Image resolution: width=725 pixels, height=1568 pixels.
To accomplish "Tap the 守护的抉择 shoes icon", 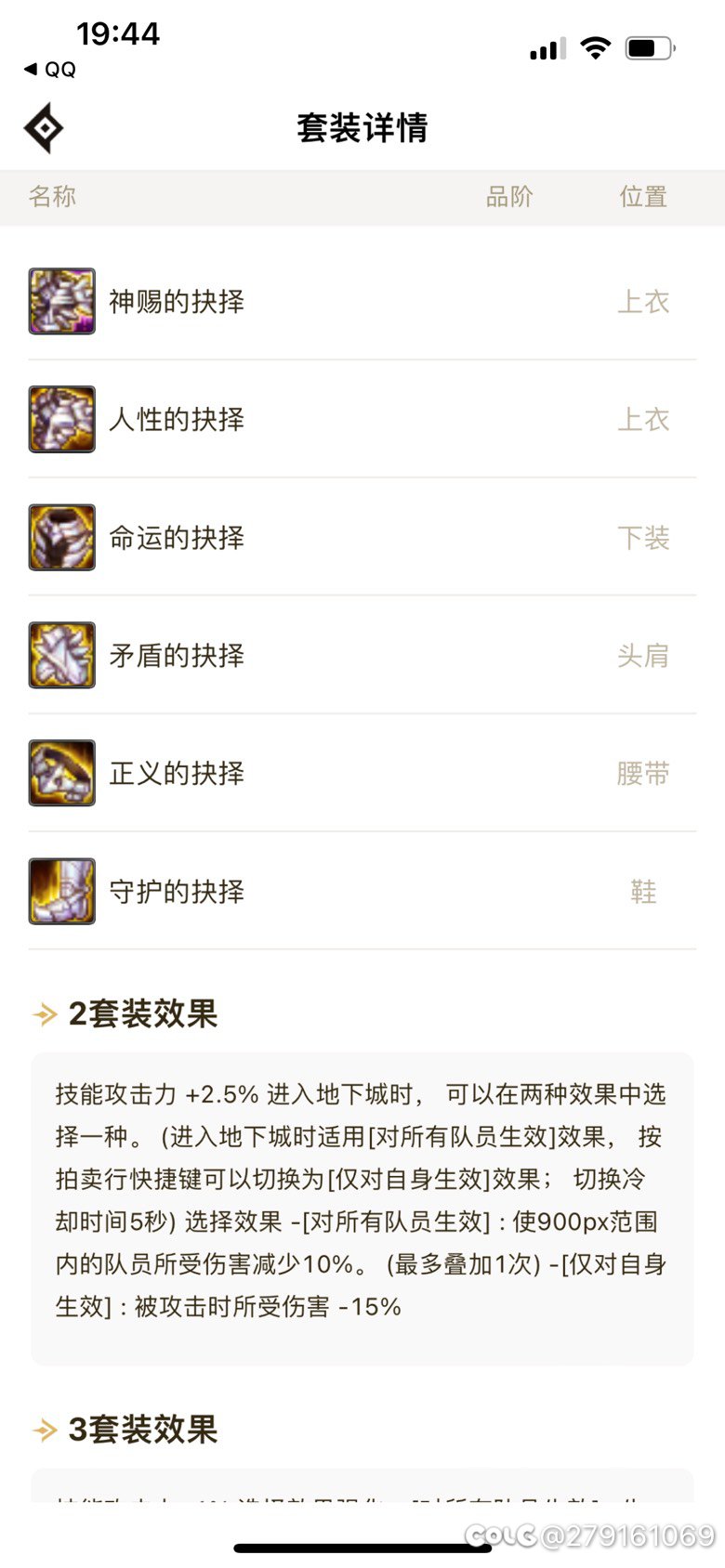I will (x=61, y=890).
